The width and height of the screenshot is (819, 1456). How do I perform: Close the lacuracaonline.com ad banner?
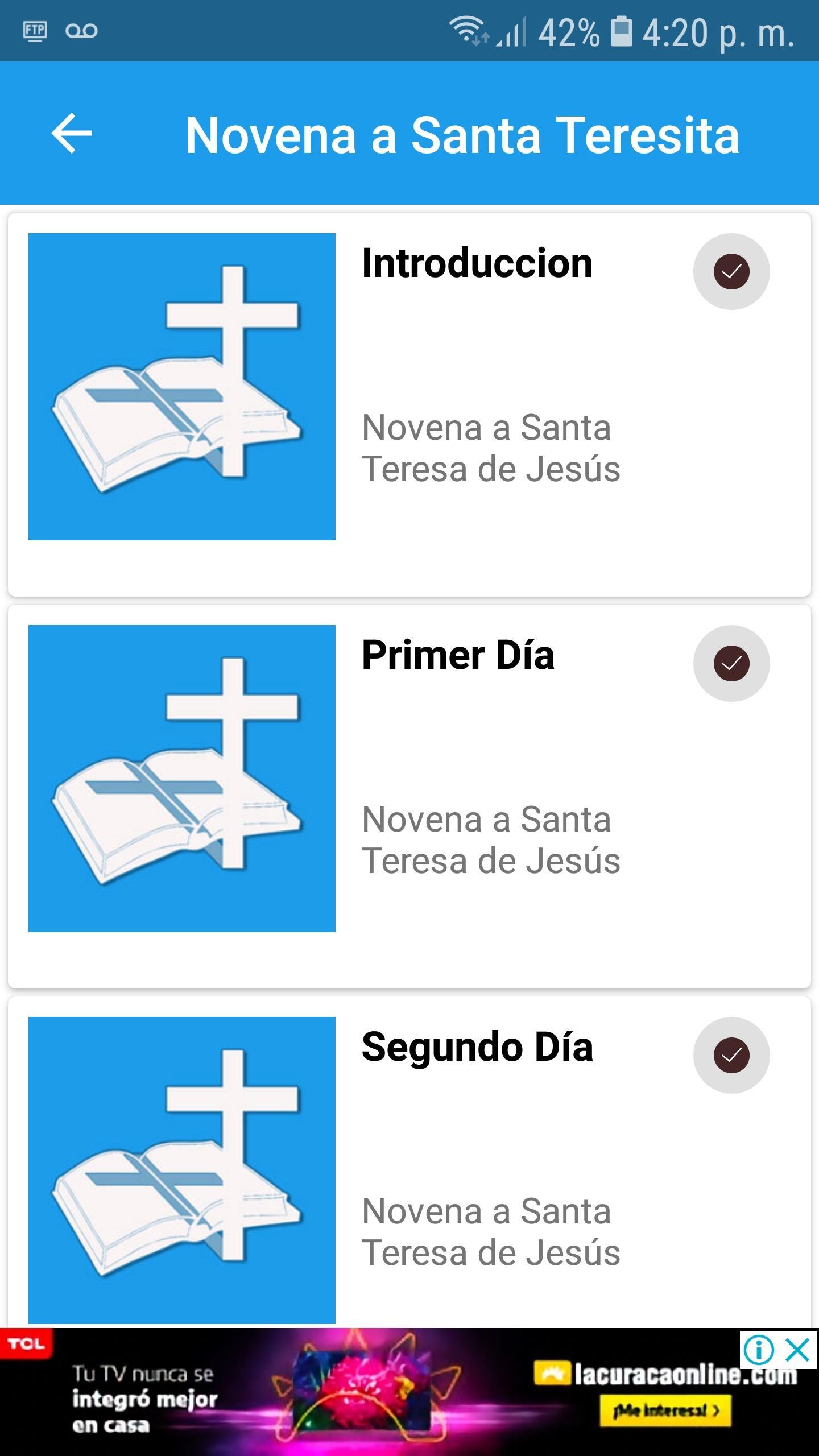point(798,1350)
